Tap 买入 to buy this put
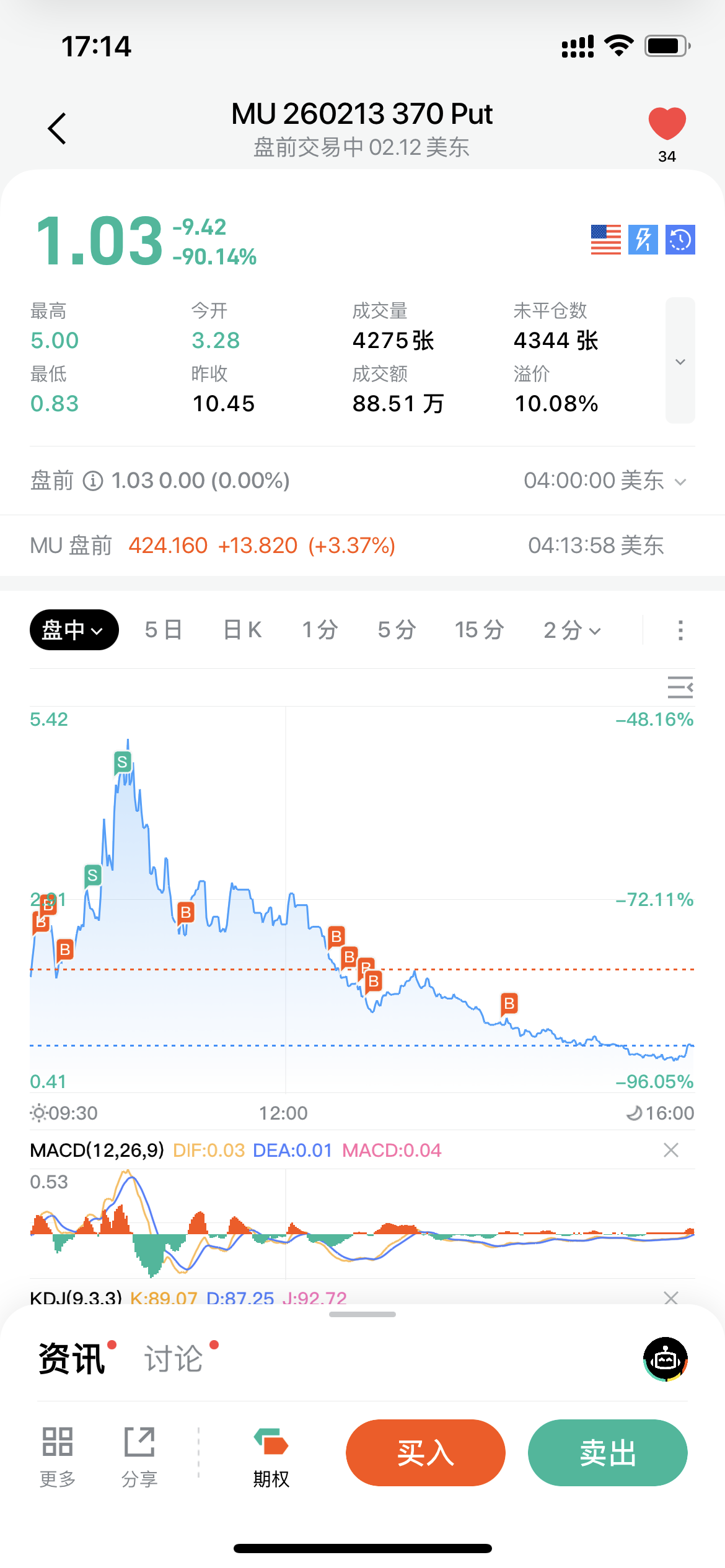 point(425,1453)
